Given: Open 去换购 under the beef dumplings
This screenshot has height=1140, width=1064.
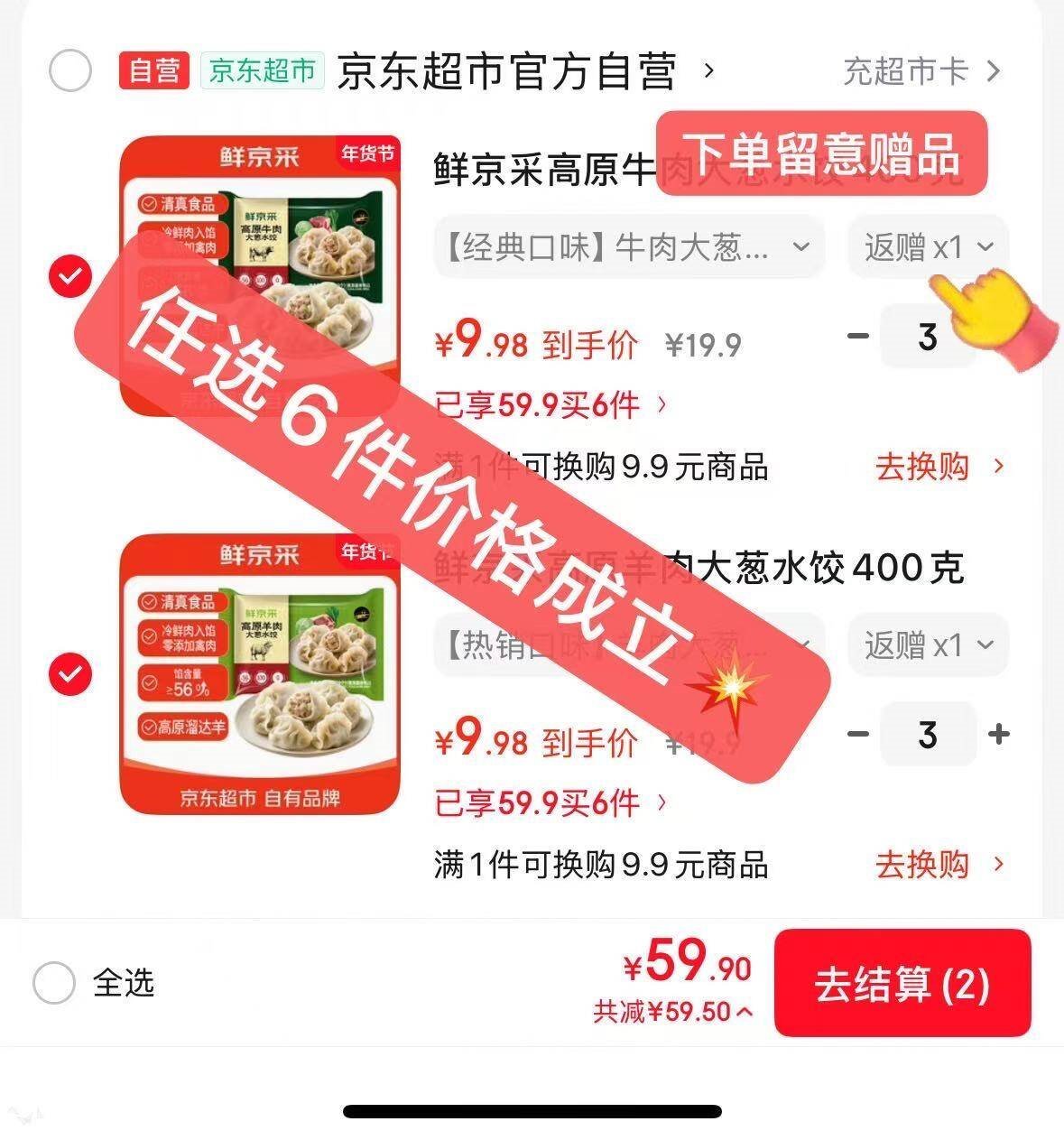Looking at the screenshot, I should (939, 467).
